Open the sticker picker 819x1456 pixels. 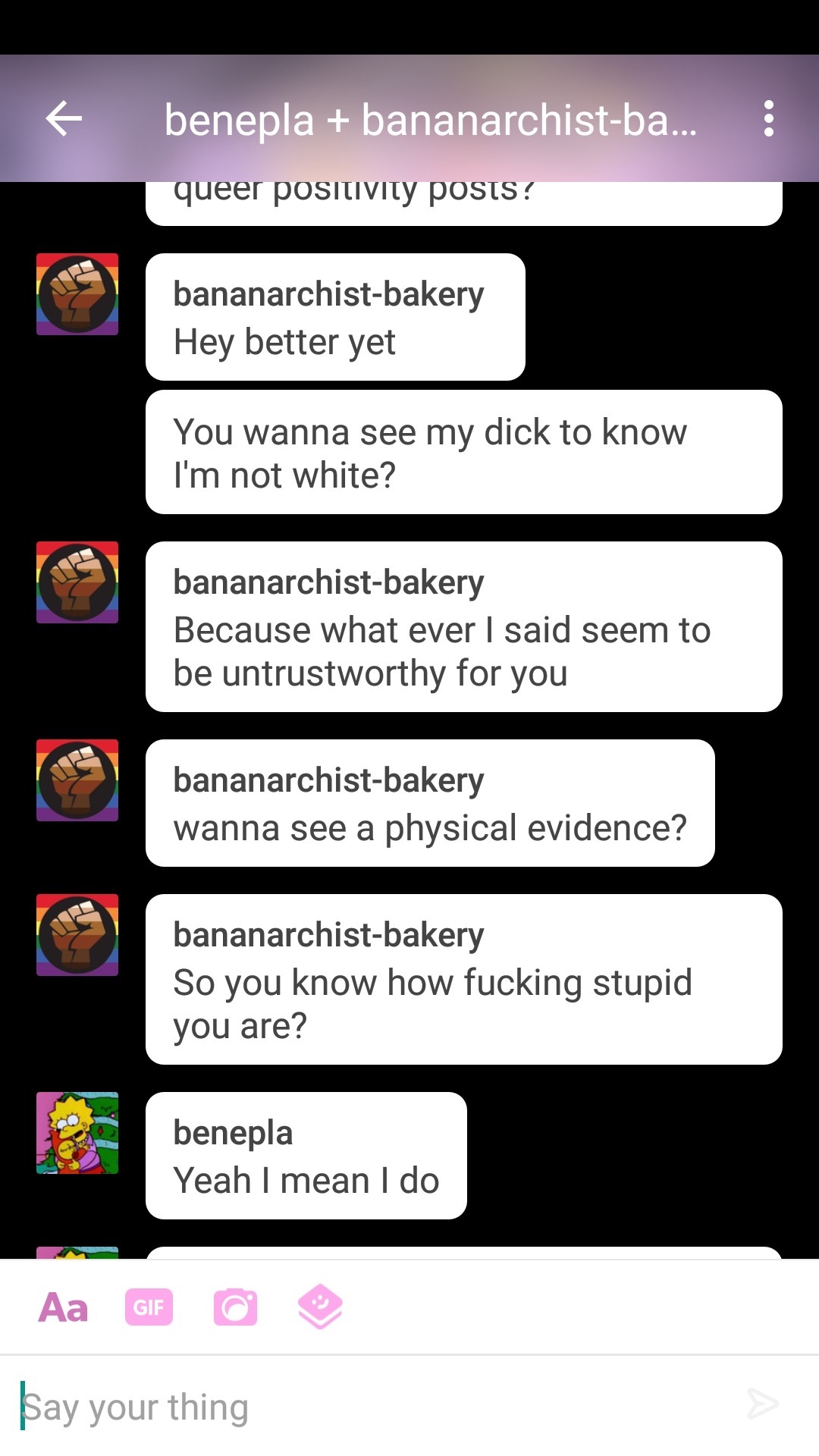(320, 1307)
